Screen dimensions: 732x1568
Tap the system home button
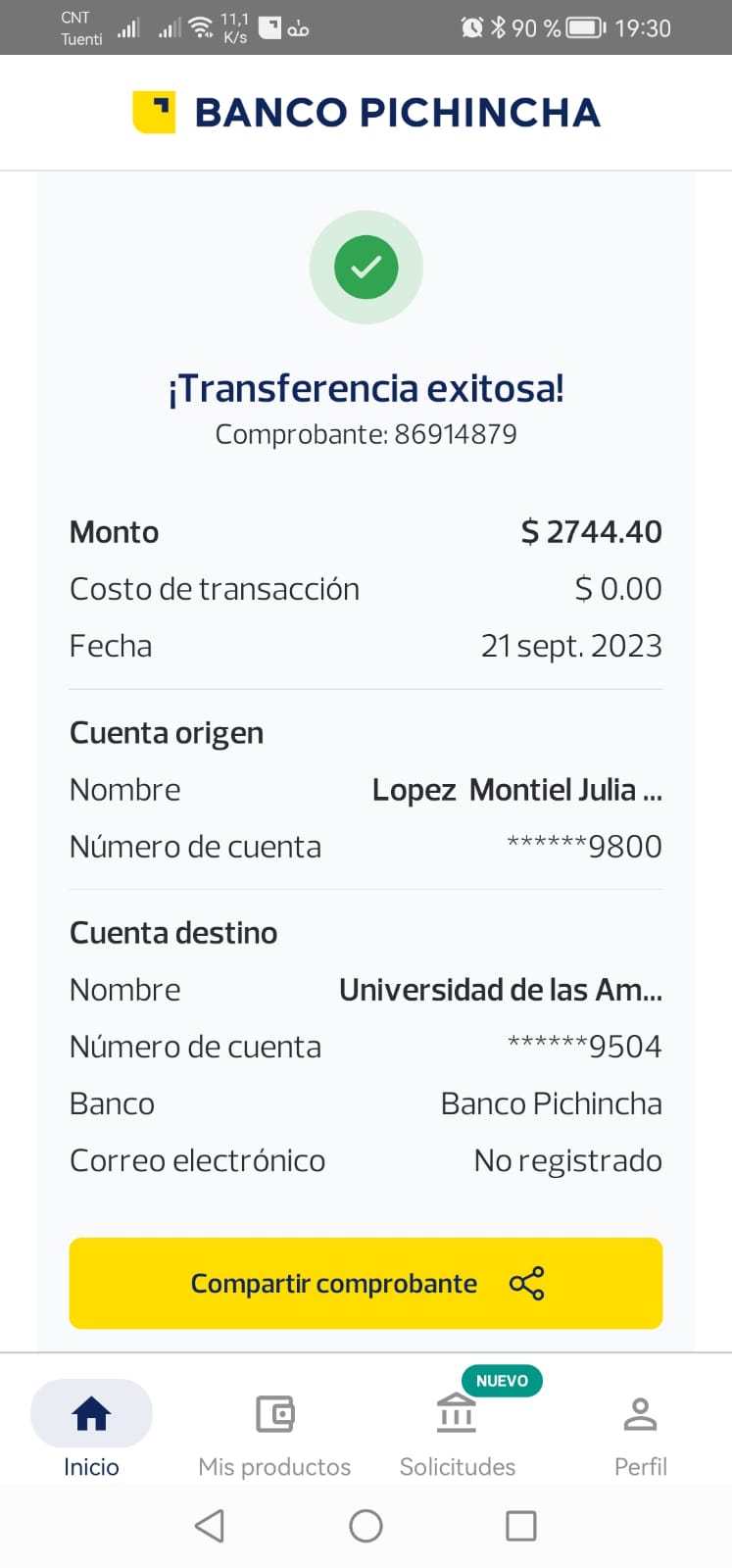coord(366,1526)
